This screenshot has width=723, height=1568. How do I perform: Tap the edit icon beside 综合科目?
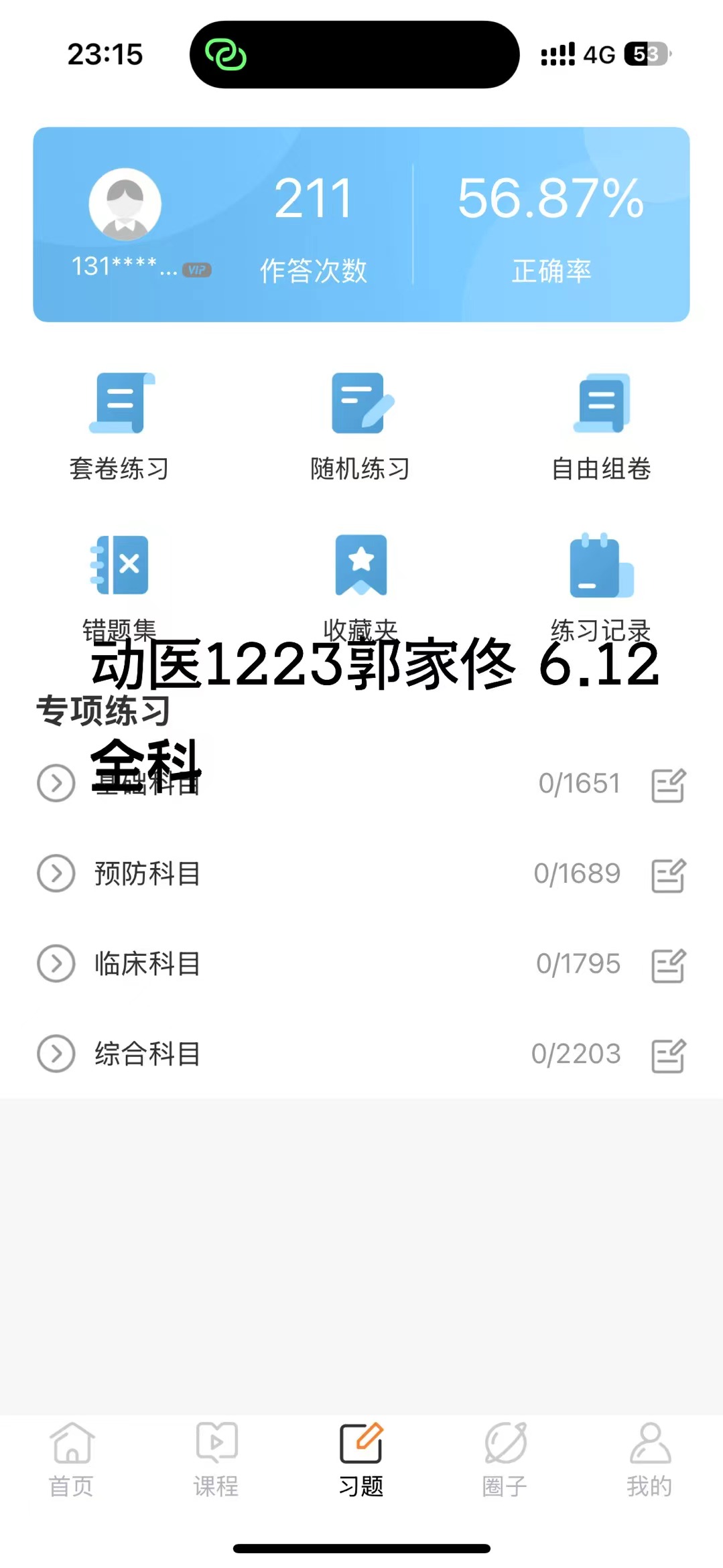(x=669, y=1056)
